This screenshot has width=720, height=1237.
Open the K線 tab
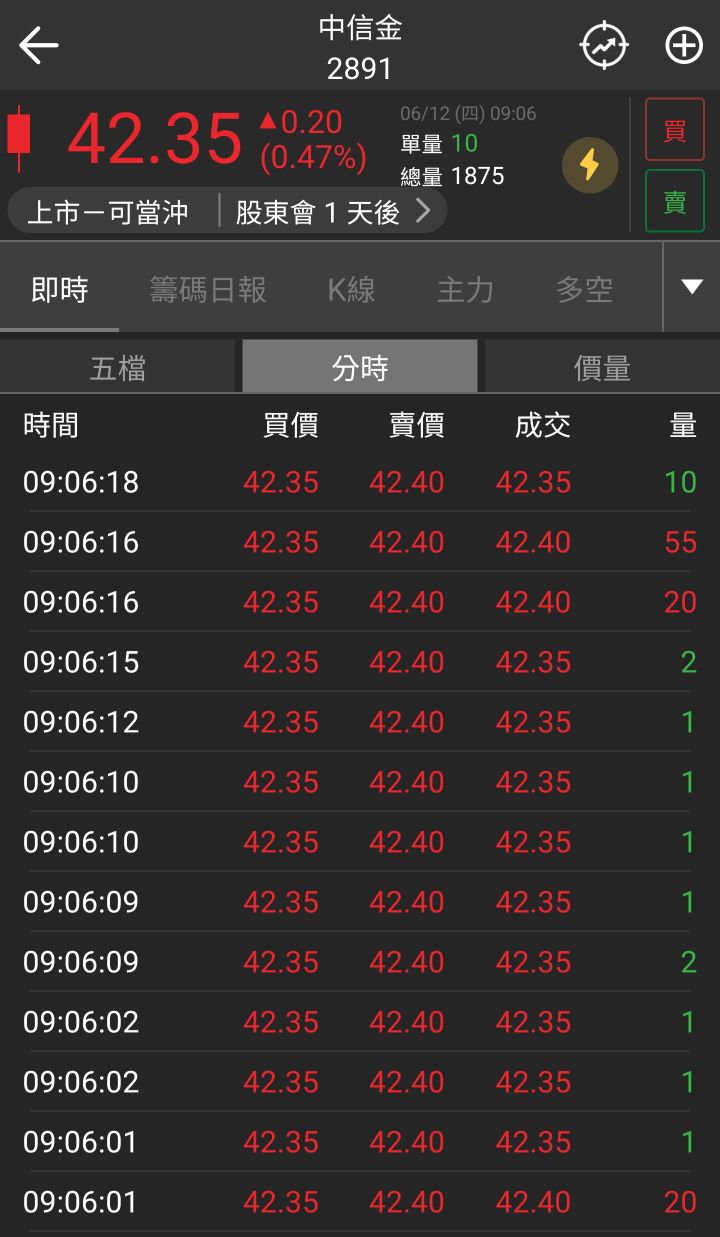coord(351,290)
